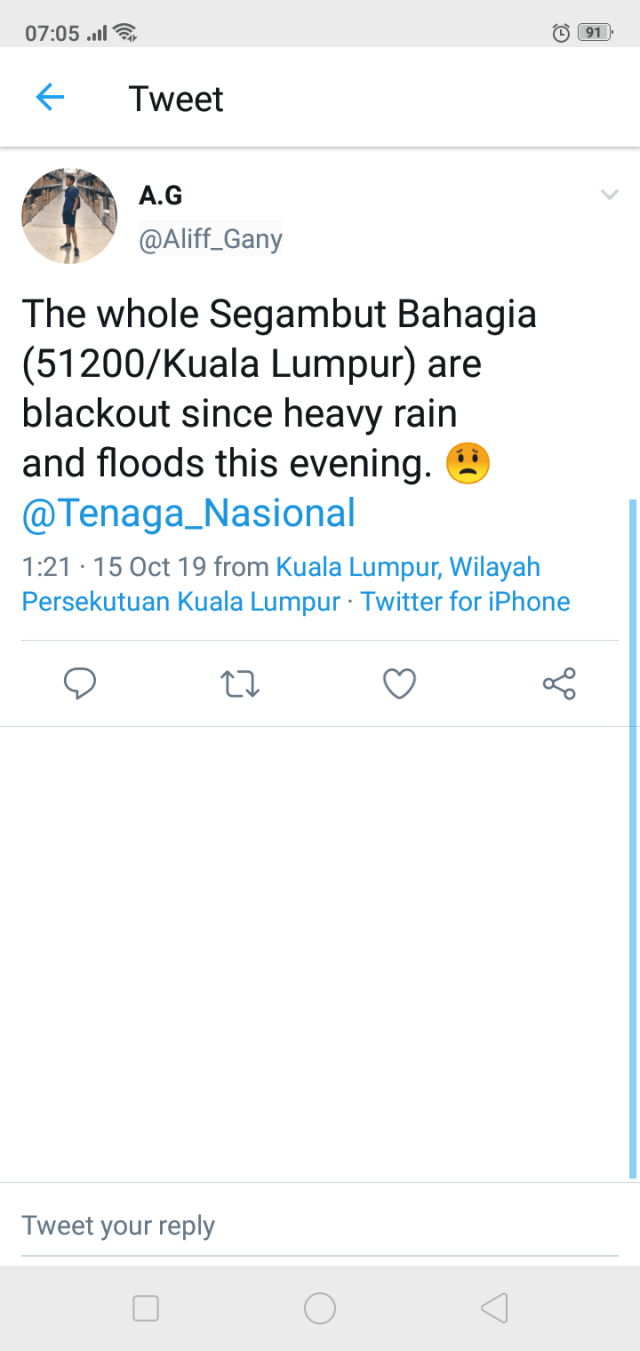The height and width of the screenshot is (1351, 640).
Task: Open recent apps from navigation bar
Action: pos(146,1308)
